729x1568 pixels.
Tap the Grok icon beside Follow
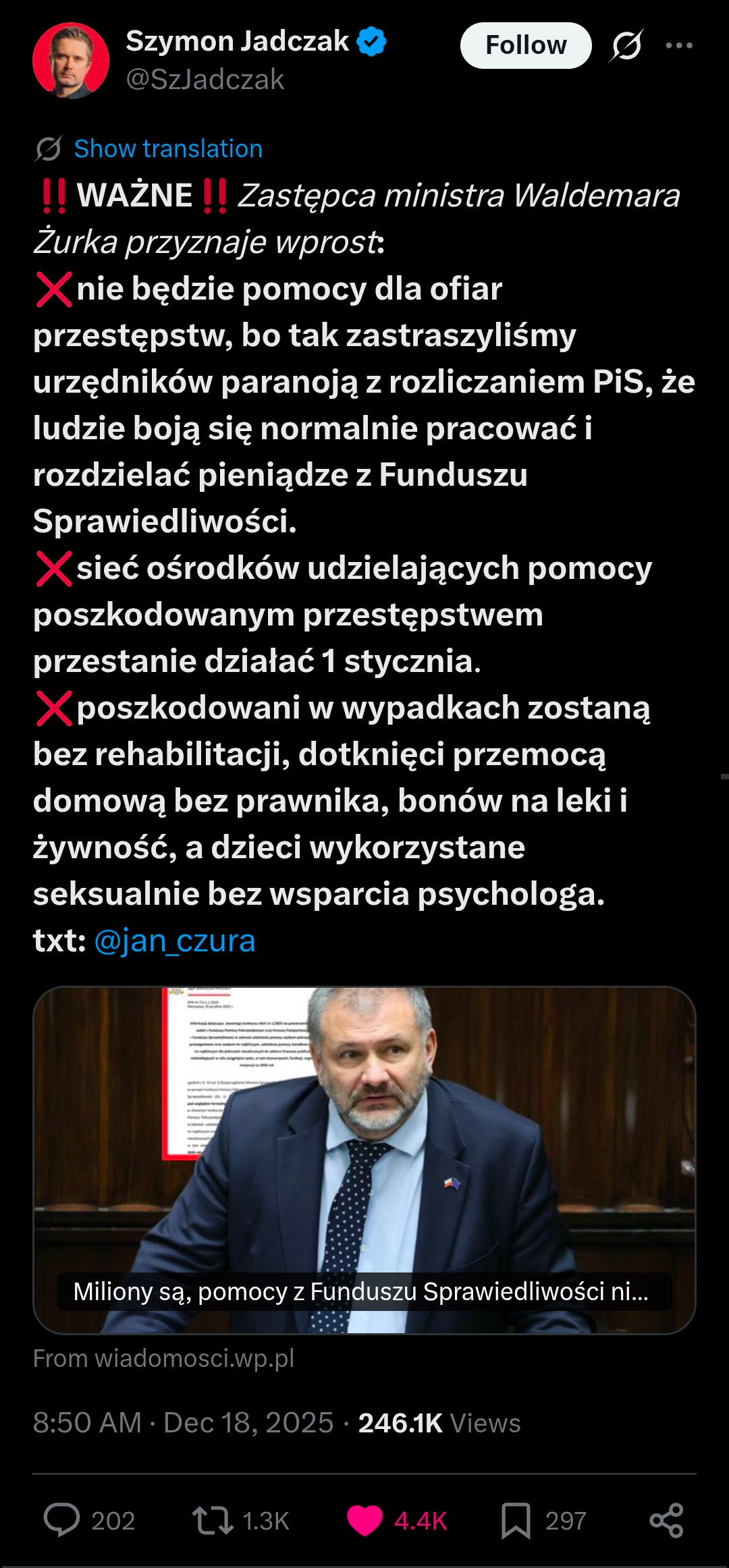click(x=626, y=45)
